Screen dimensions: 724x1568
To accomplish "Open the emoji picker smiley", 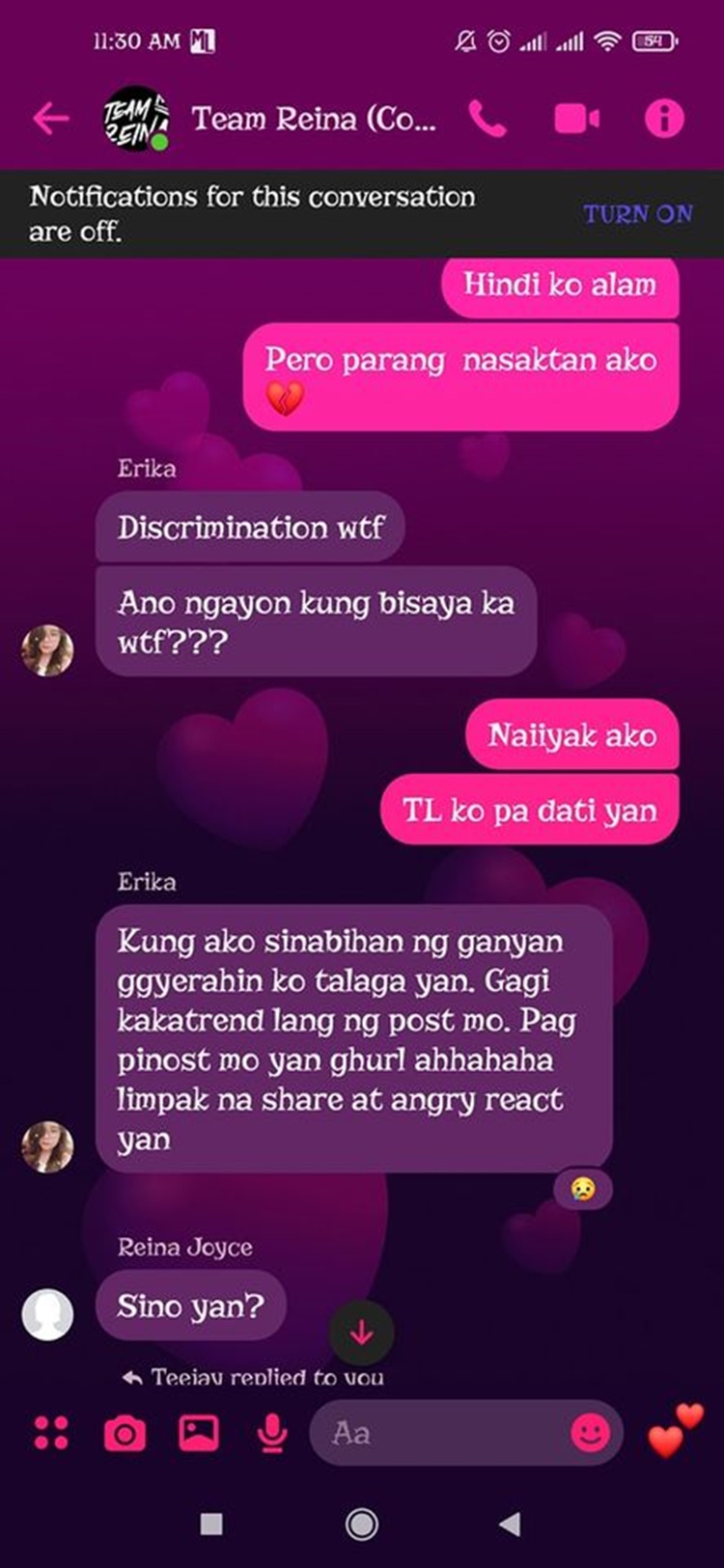I will (x=590, y=1433).
